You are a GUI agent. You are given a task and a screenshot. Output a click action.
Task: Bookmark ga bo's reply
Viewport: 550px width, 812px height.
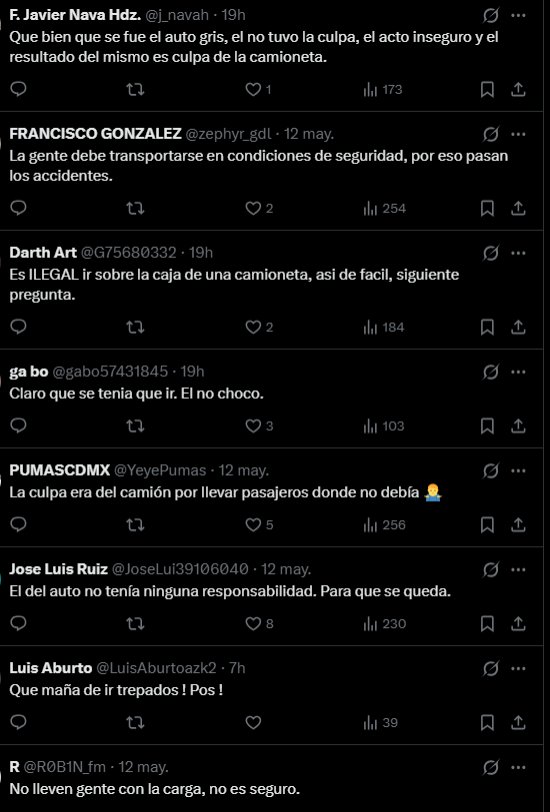click(487, 426)
